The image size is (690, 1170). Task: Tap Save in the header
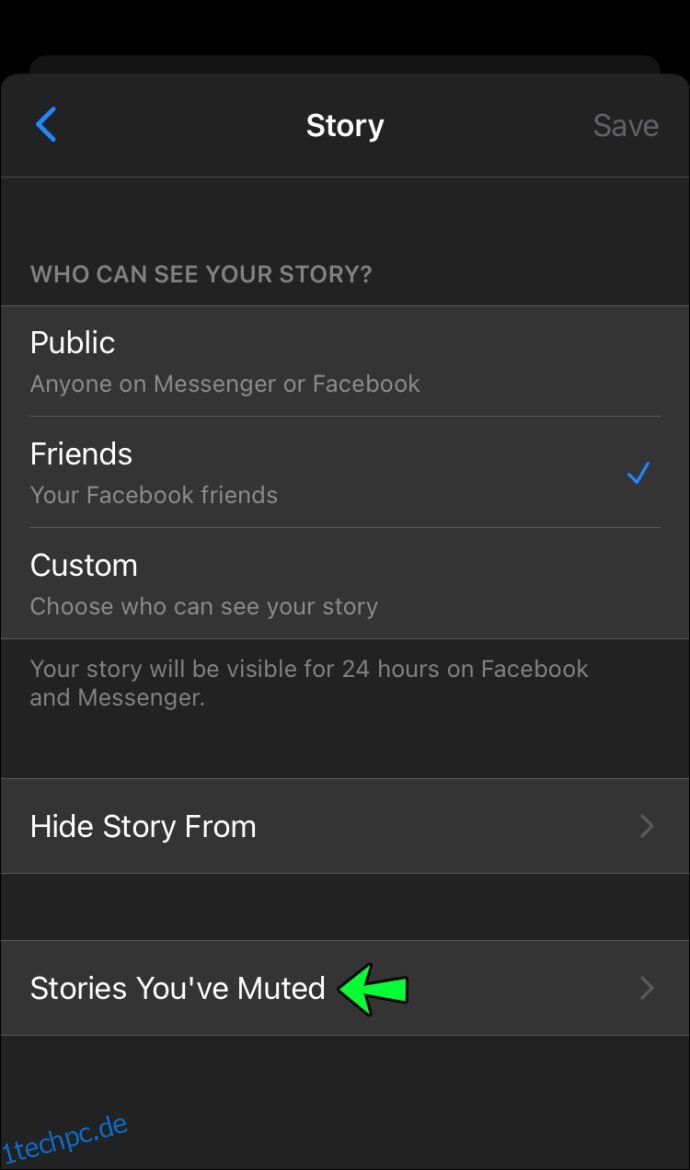[625, 125]
